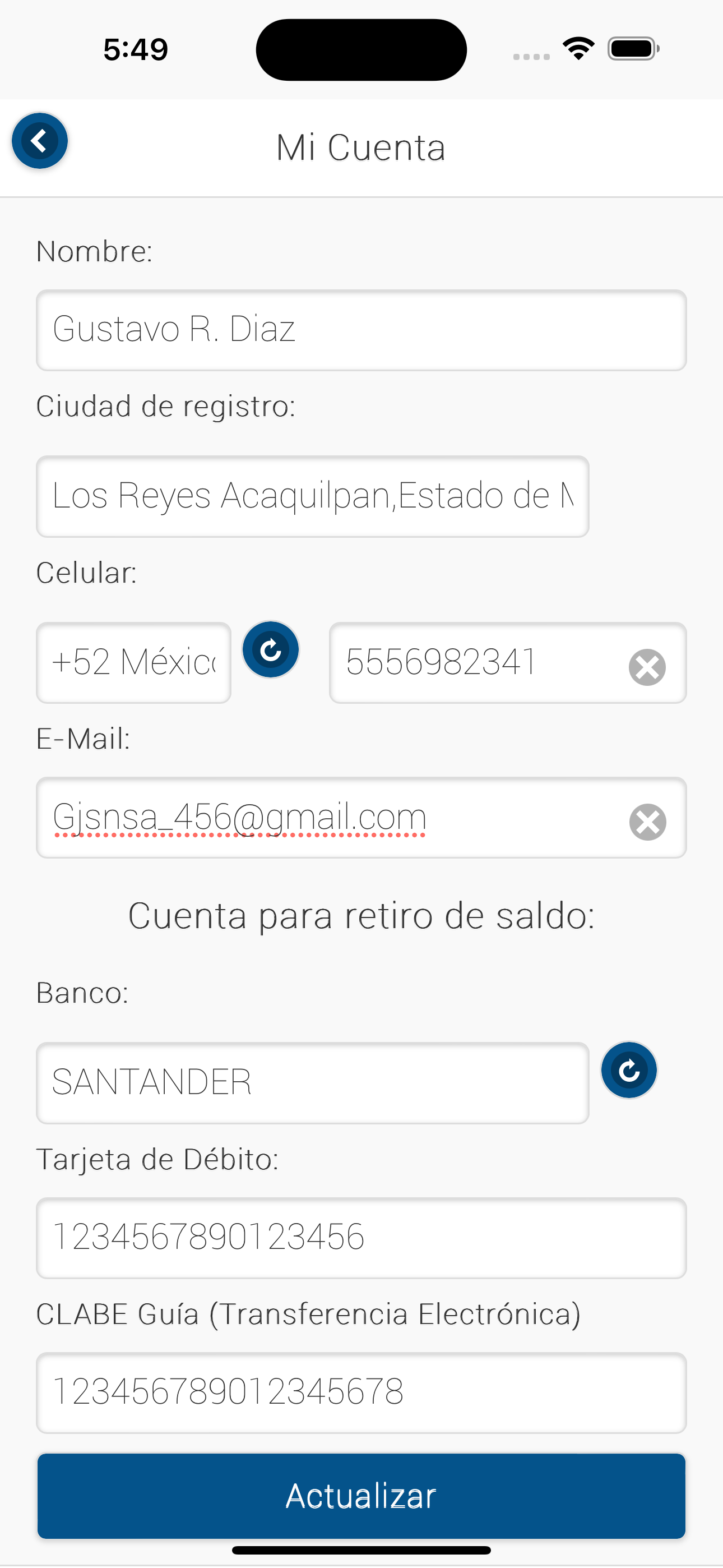Edit the Tarjeta de Débito number
This screenshot has width=723, height=1568.
[361, 1238]
